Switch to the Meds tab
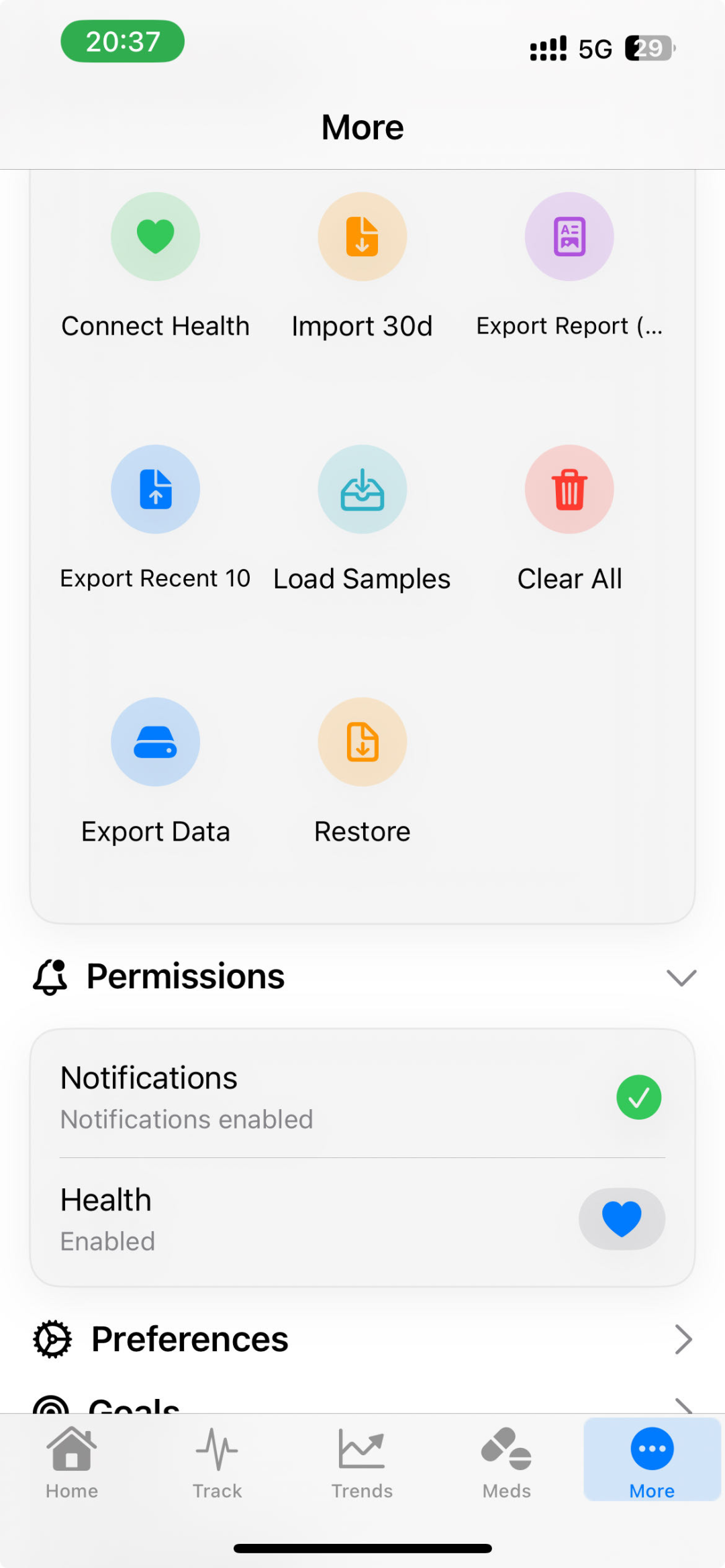The width and height of the screenshot is (725, 1568). coord(507,1463)
